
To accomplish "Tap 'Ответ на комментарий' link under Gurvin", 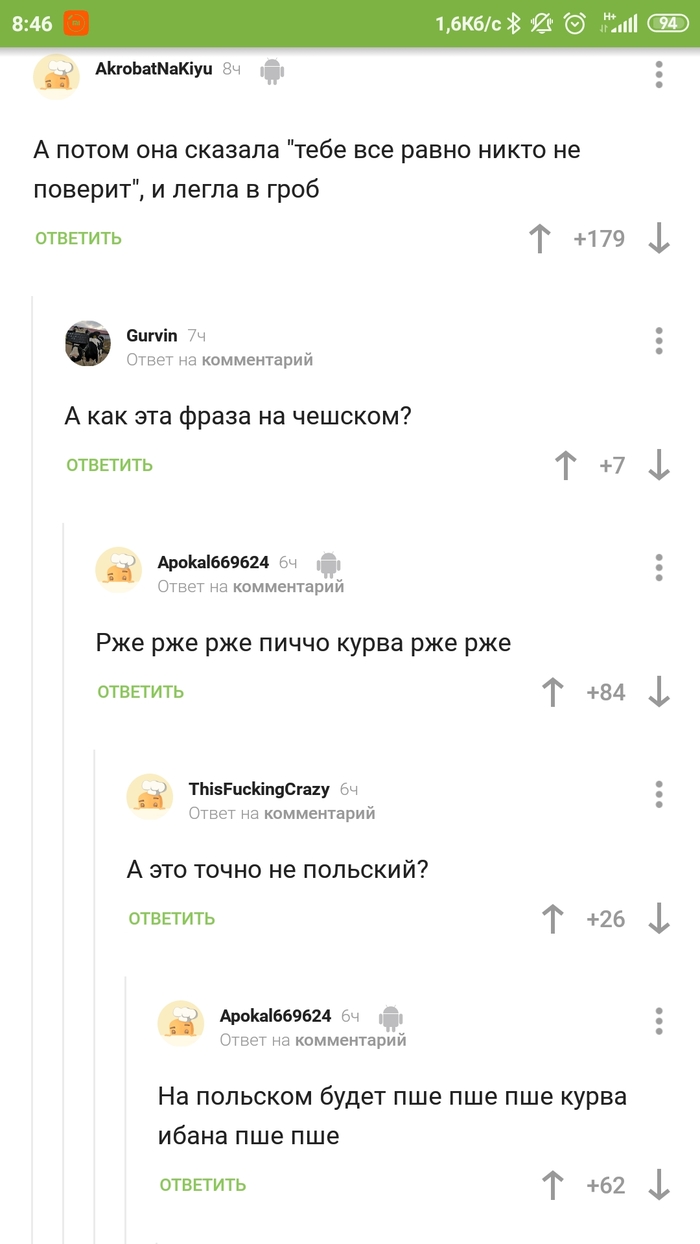I will point(219,359).
